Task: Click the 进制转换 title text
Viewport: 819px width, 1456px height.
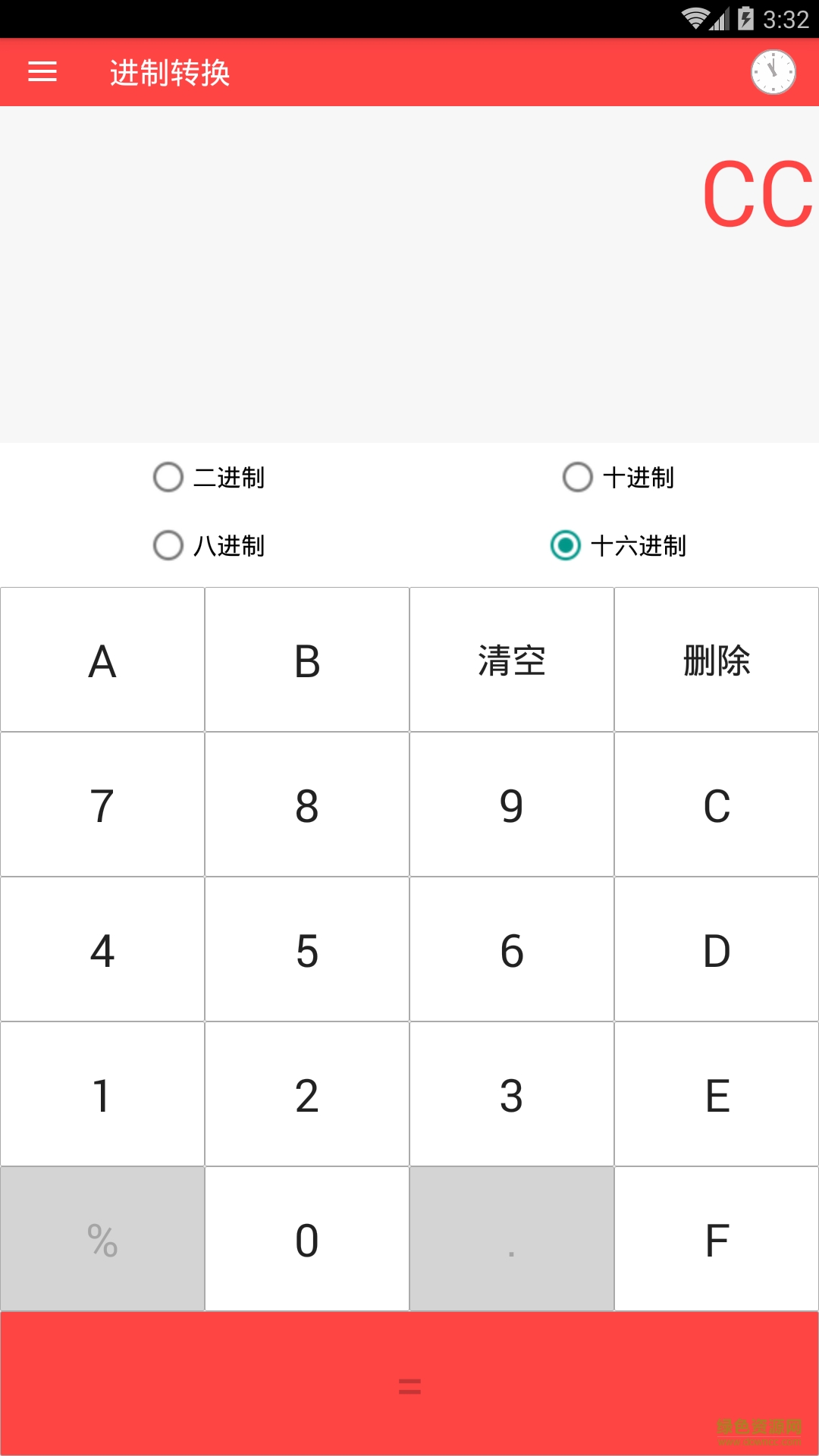Action: coord(170,71)
